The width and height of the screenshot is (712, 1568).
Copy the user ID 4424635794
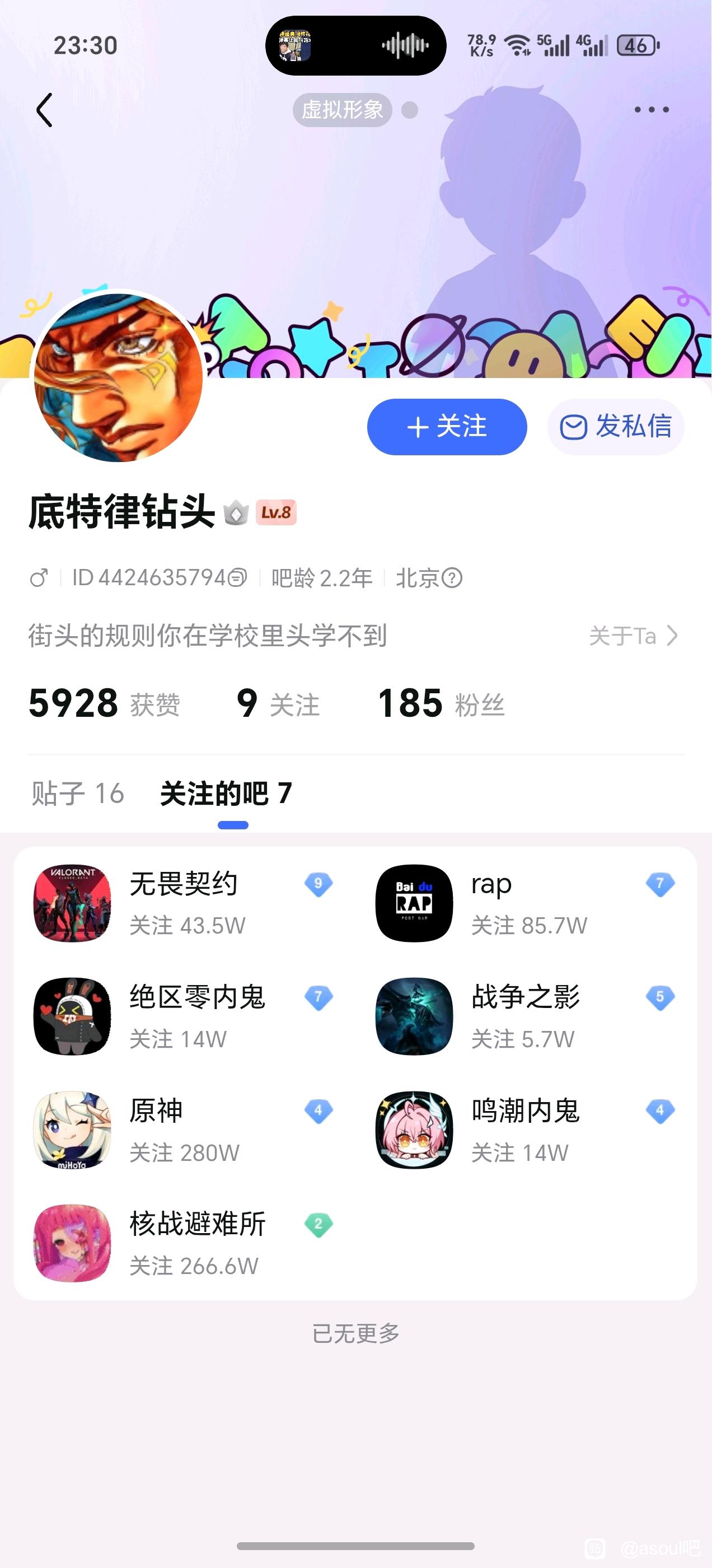point(237,578)
